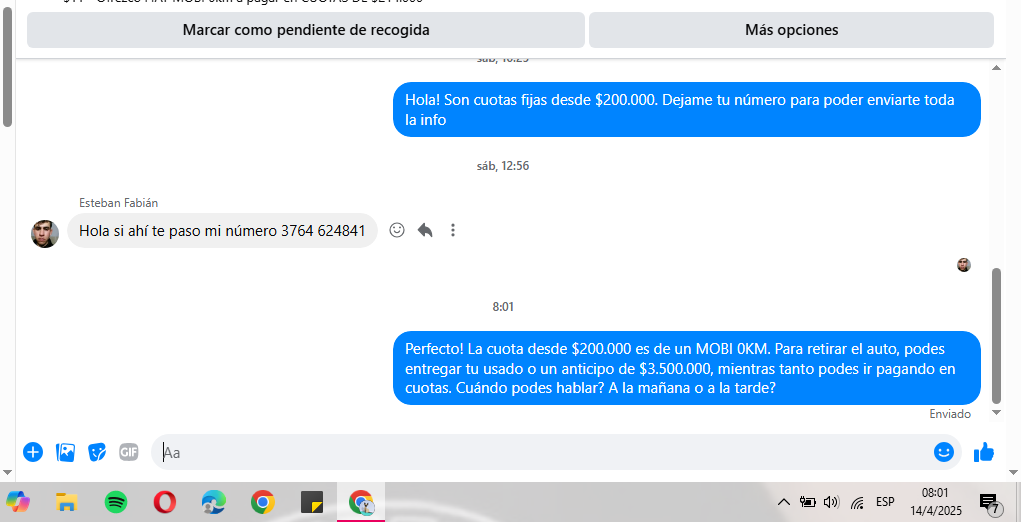Open the emoji picker in message box
The width and height of the screenshot is (1021, 522).
[943, 452]
